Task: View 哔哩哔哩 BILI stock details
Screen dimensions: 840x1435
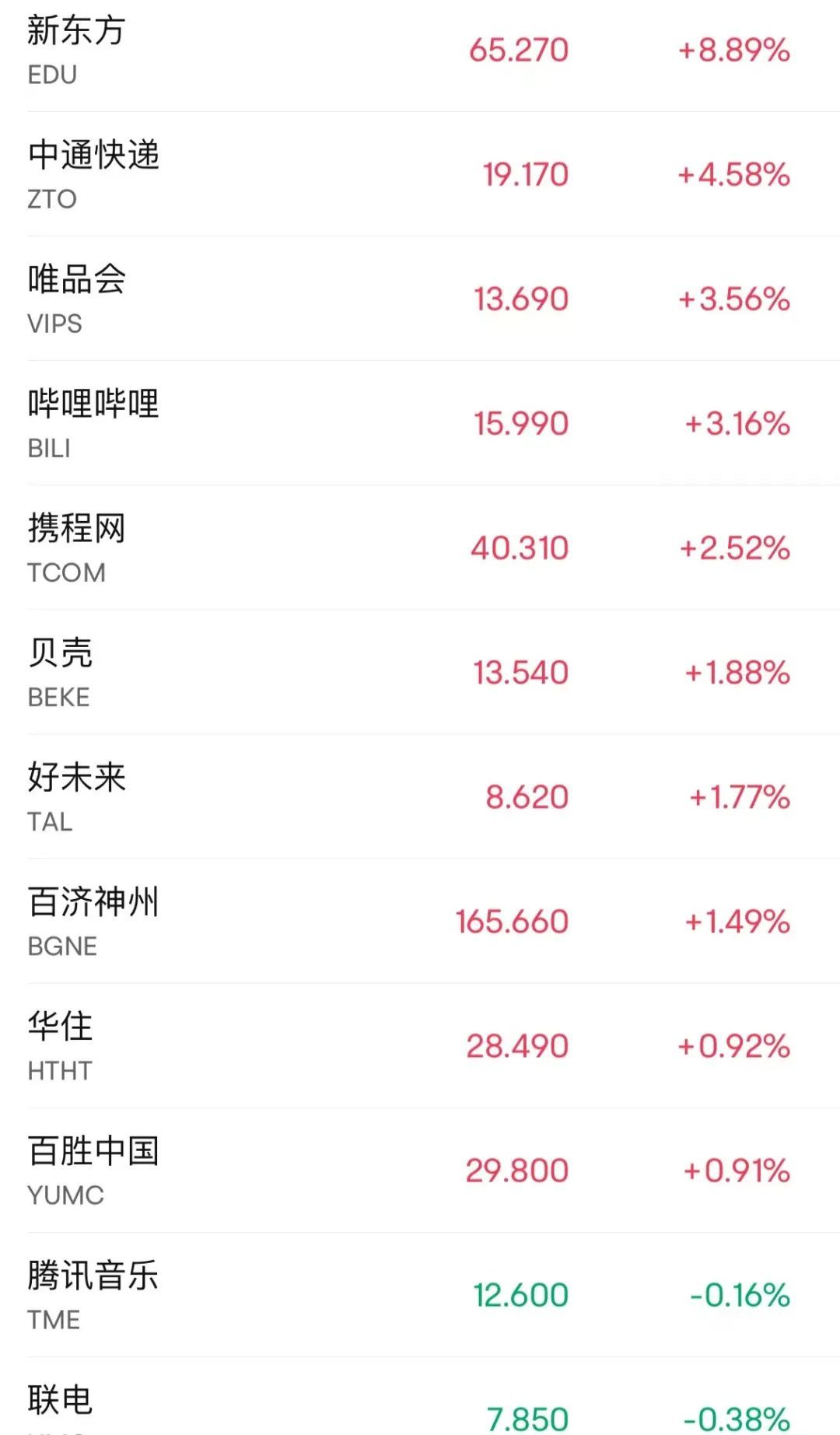Action: pos(420,423)
